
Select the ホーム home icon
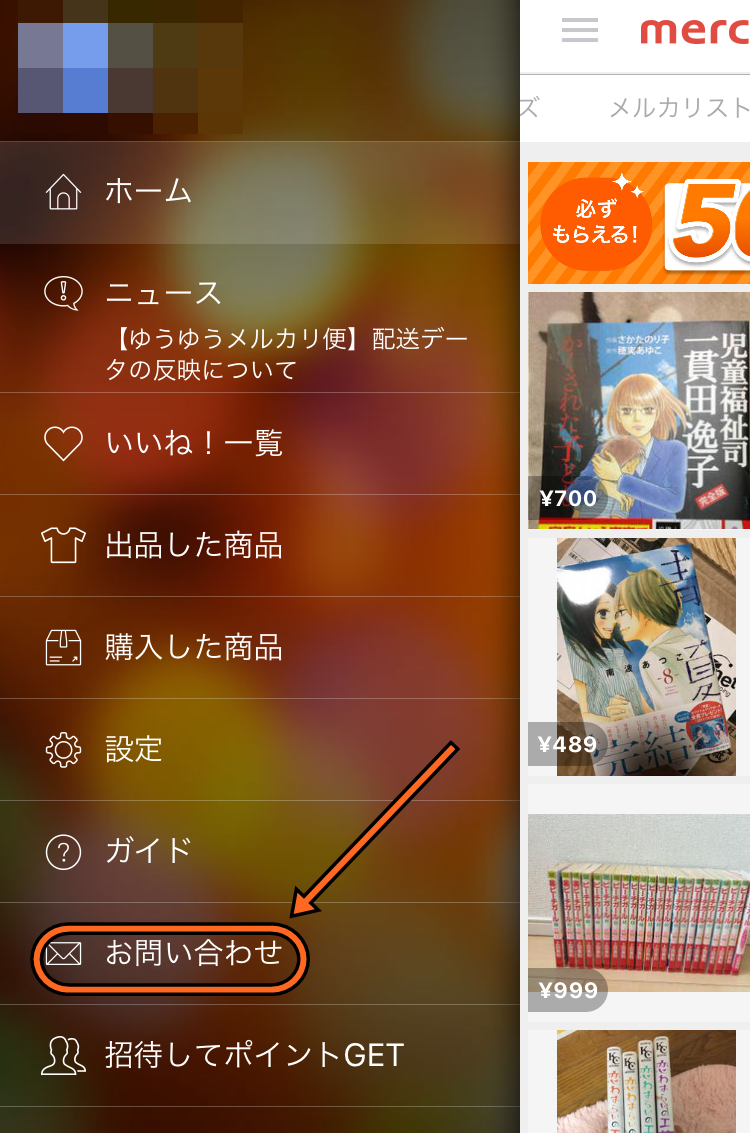click(x=64, y=191)
